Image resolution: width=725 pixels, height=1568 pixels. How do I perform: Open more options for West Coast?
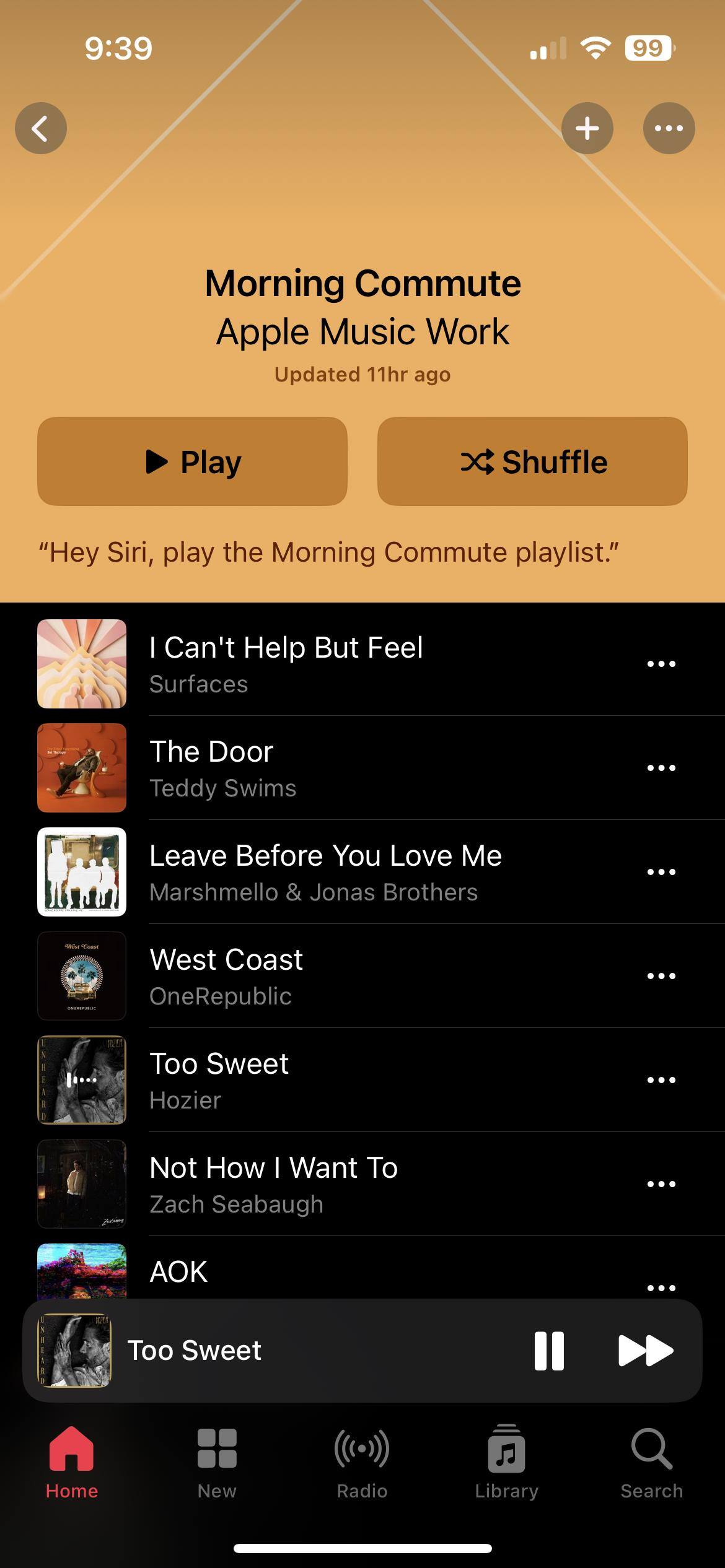(x=661, y=976)
